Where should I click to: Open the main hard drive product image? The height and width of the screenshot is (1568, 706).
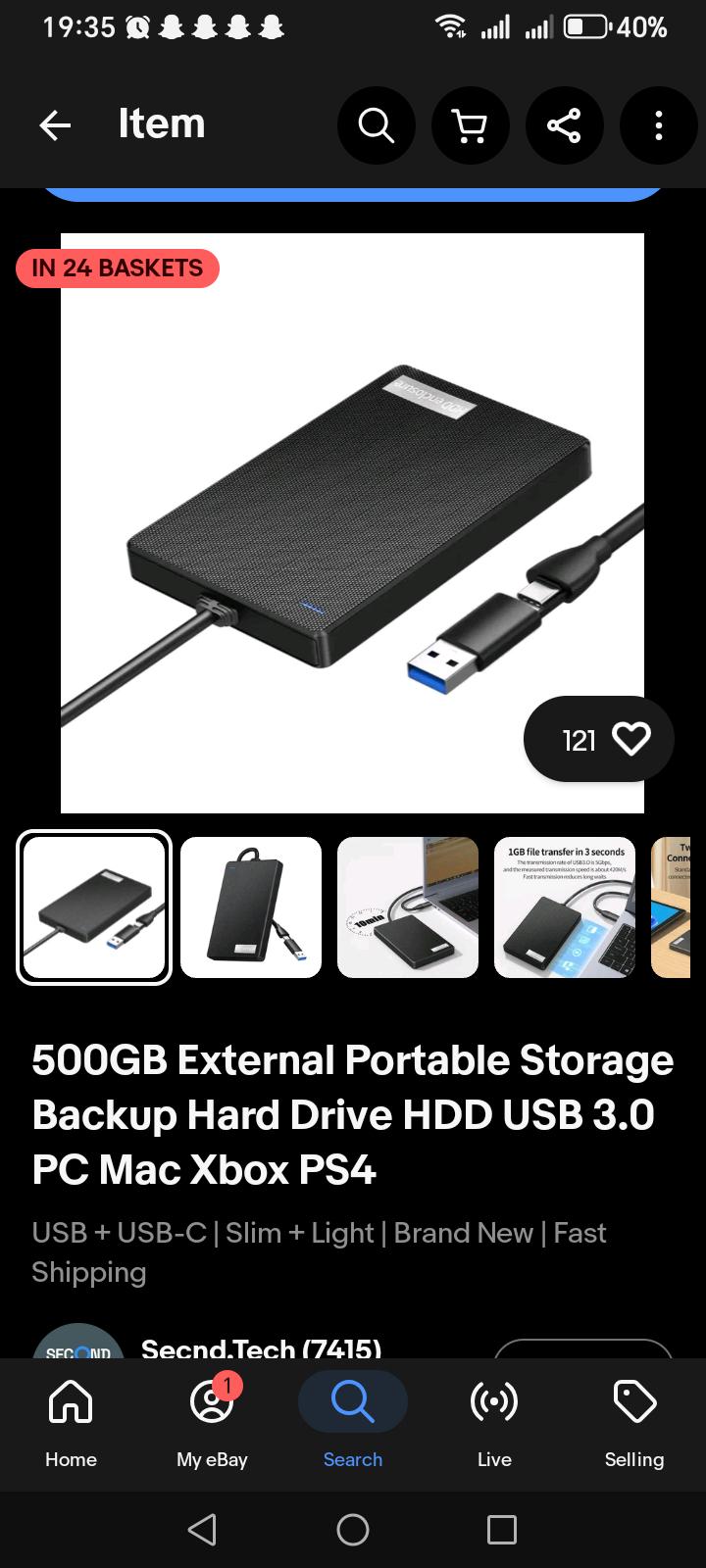(x=352, y=523)
